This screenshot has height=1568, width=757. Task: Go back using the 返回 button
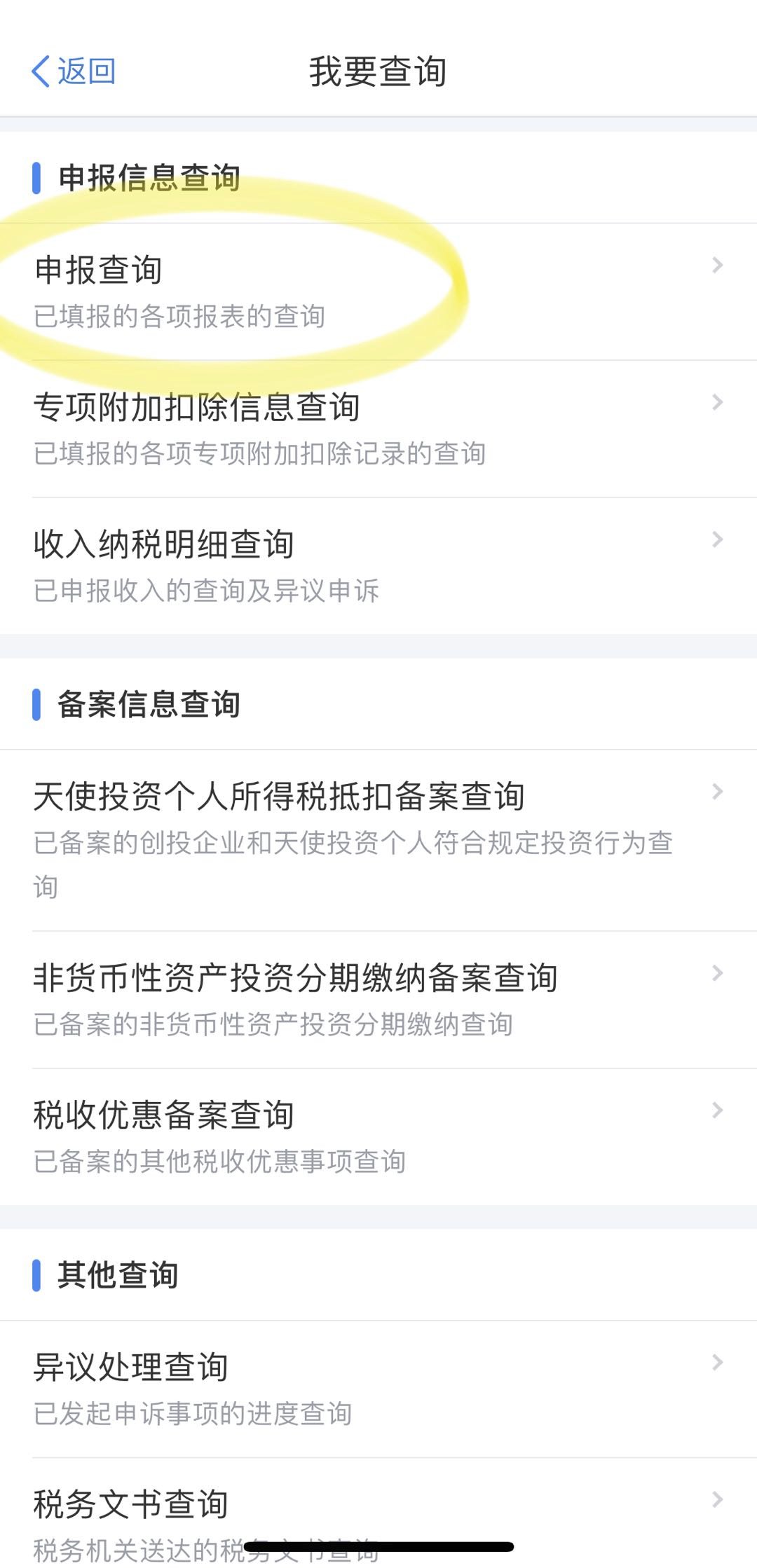pyautogui.click(x=74, y=71)
